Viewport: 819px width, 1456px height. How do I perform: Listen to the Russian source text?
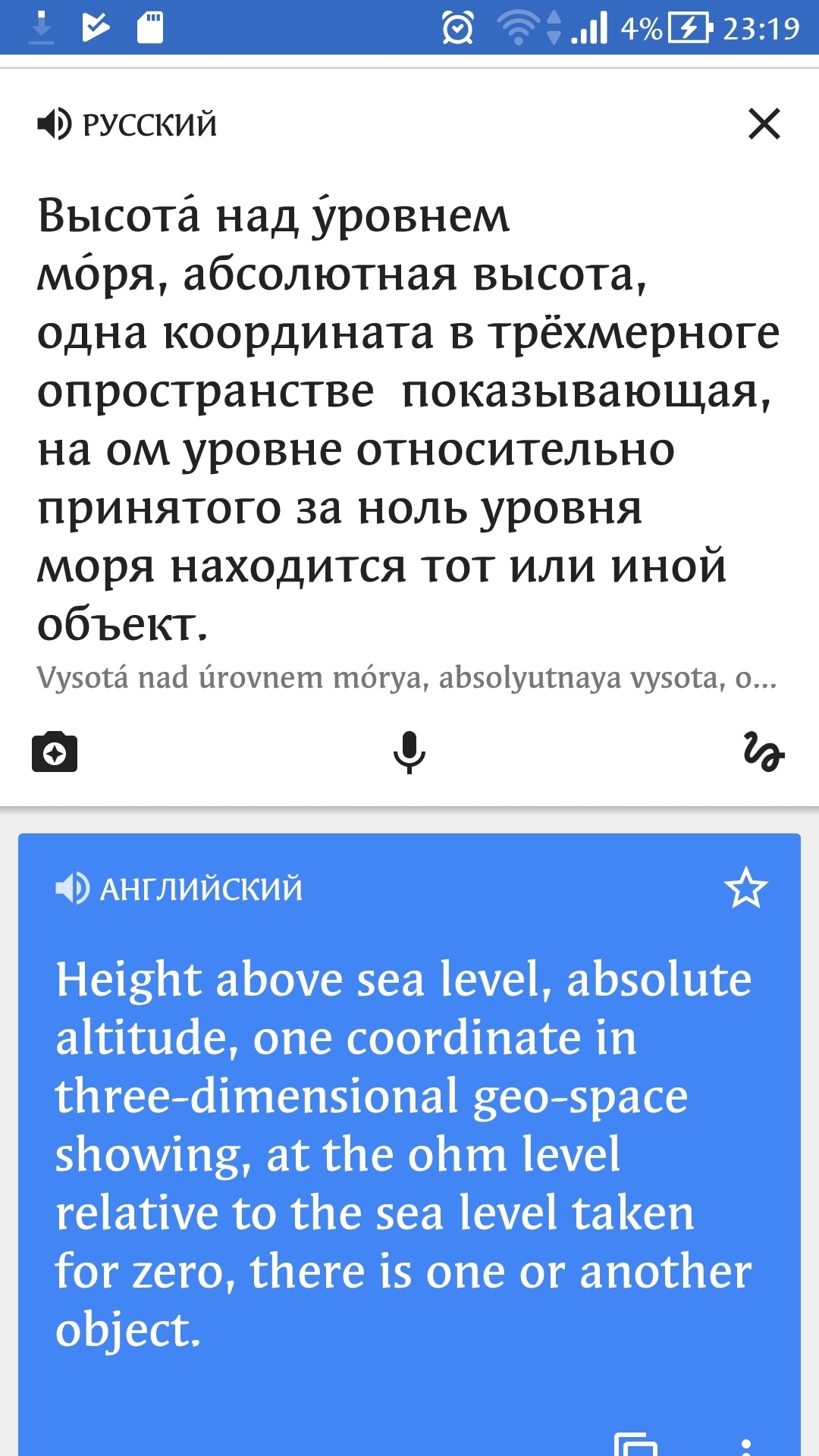55,124
